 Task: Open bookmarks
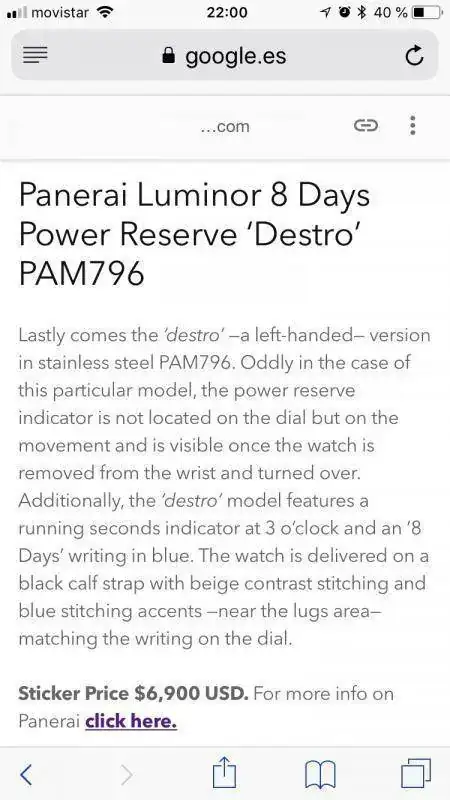tap(320, 774)
